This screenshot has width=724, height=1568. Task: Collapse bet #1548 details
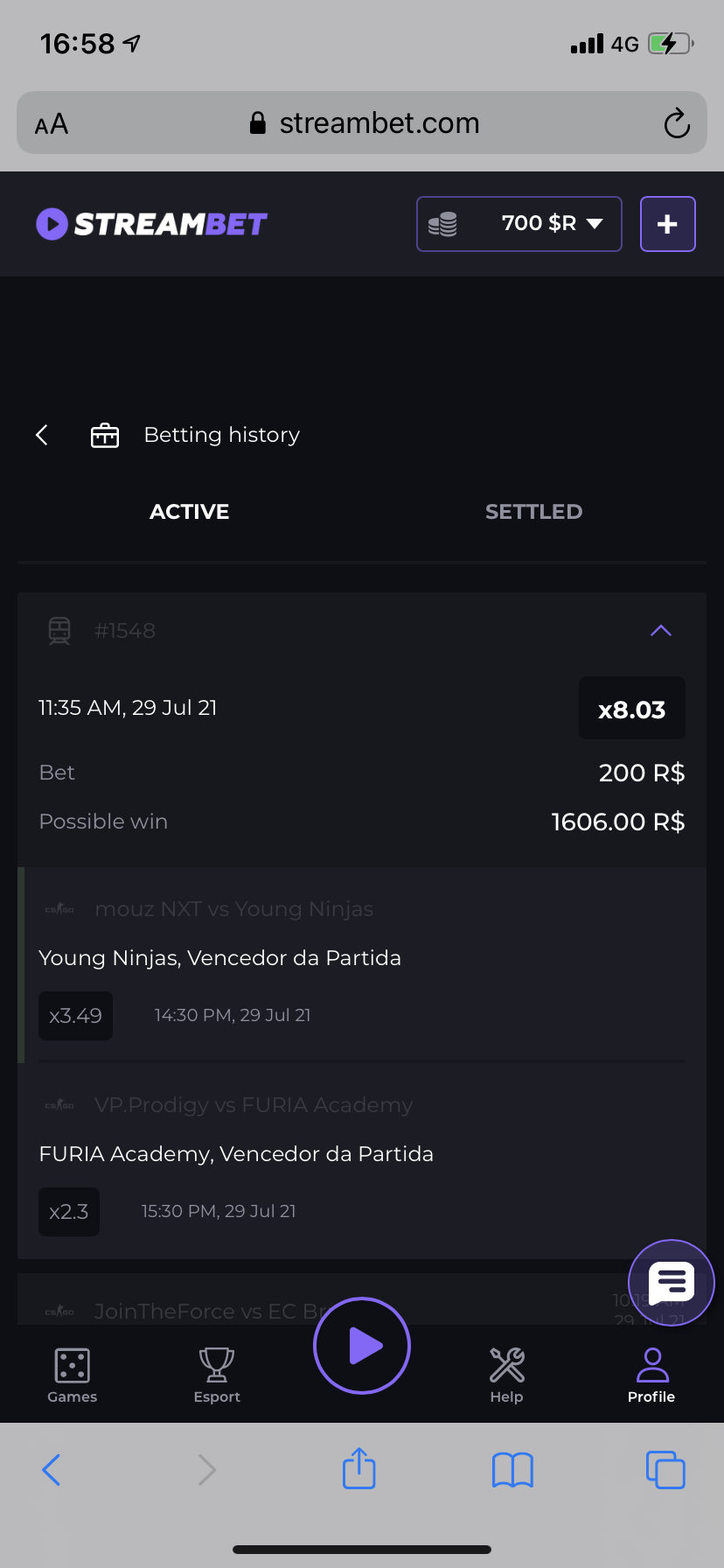tap(661, 631)
